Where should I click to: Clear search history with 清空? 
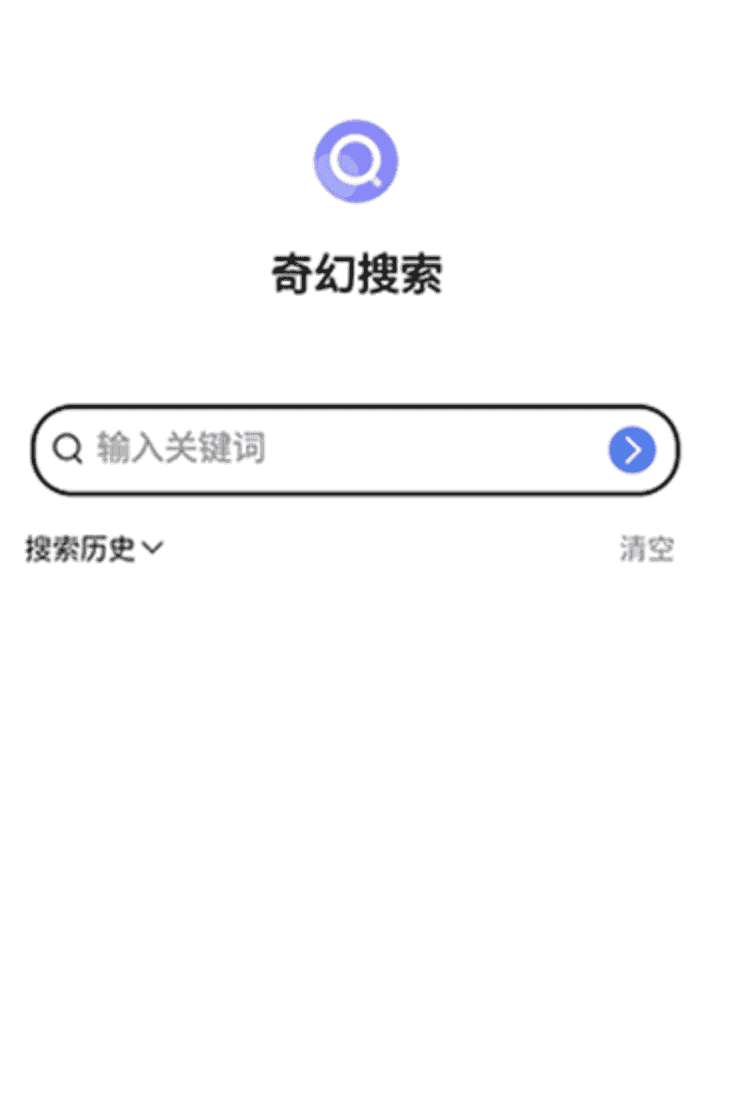pos(646,549)
